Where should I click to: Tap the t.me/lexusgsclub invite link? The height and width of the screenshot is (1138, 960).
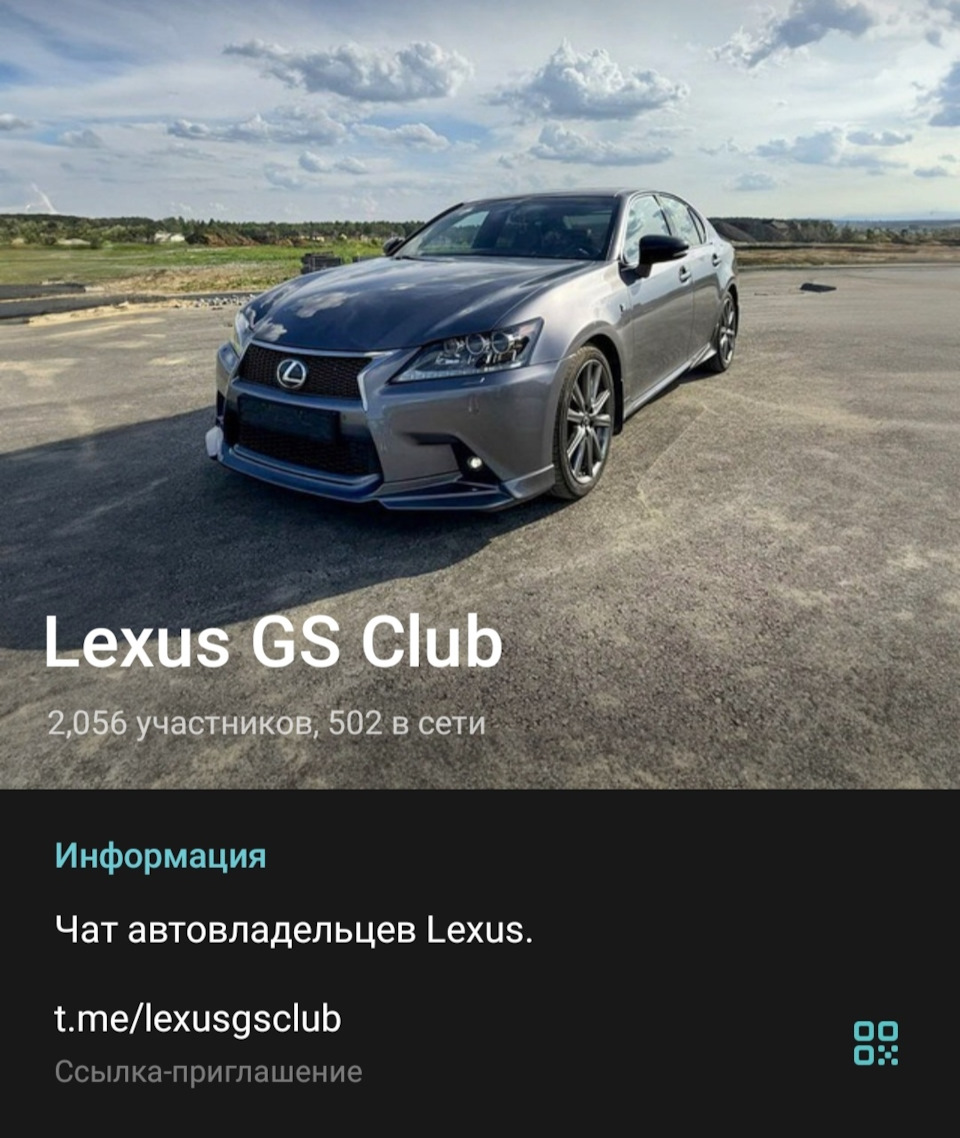pos(198,1019)
